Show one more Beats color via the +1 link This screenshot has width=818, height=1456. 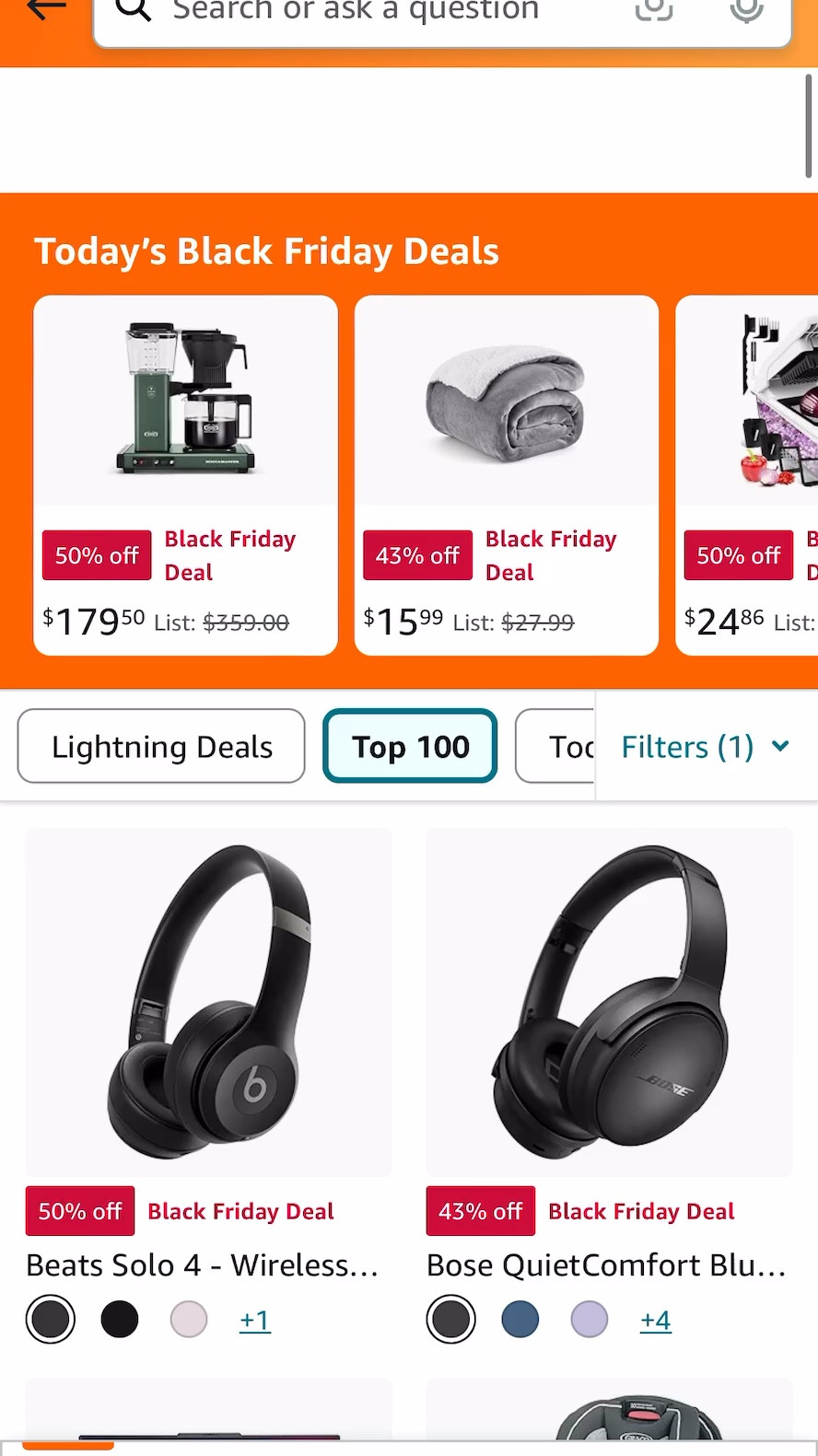tap(254, 1320)
